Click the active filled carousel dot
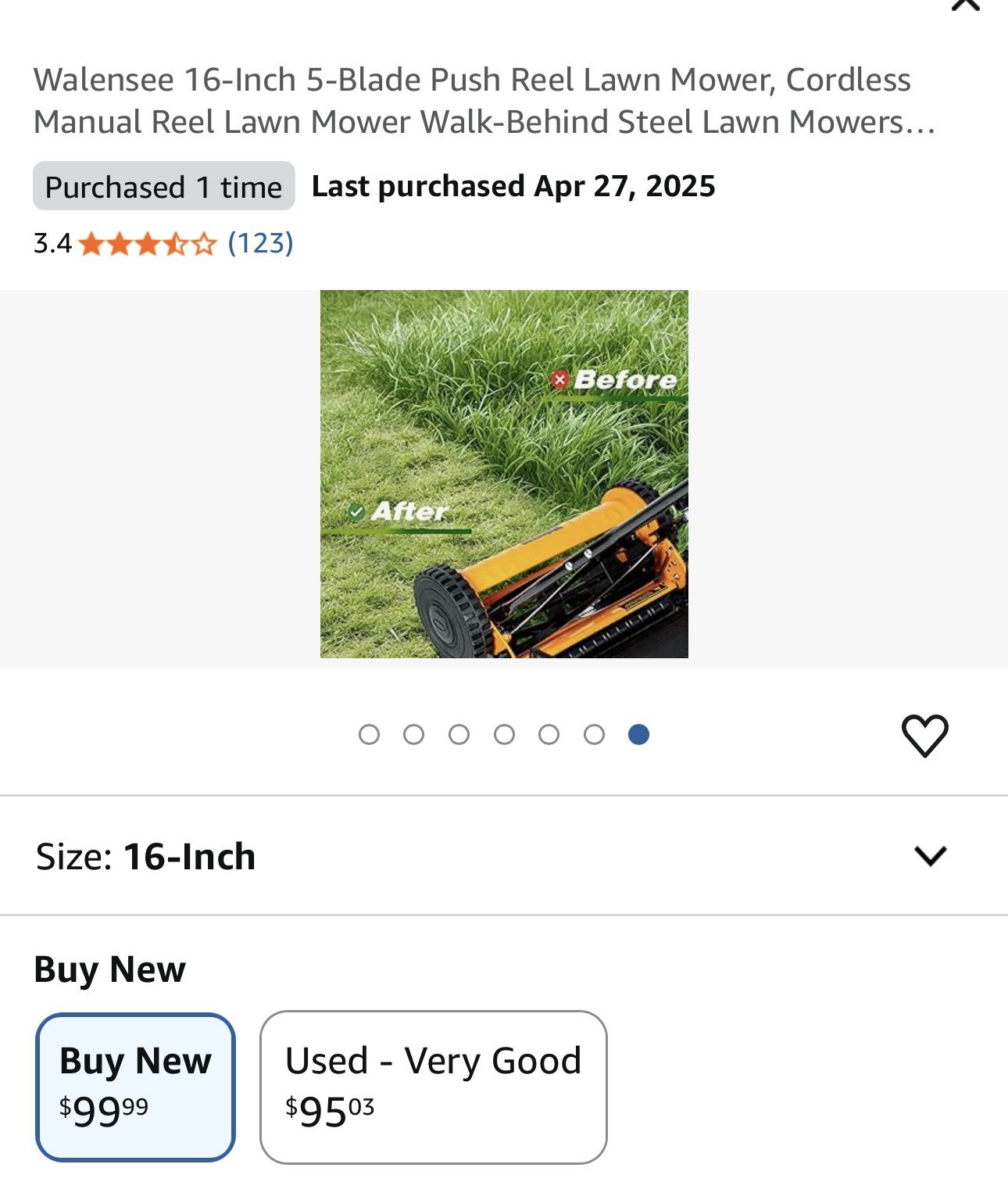Image resolution: width=1008 pixels, height=1182 pixels. [x=641, y=735]
